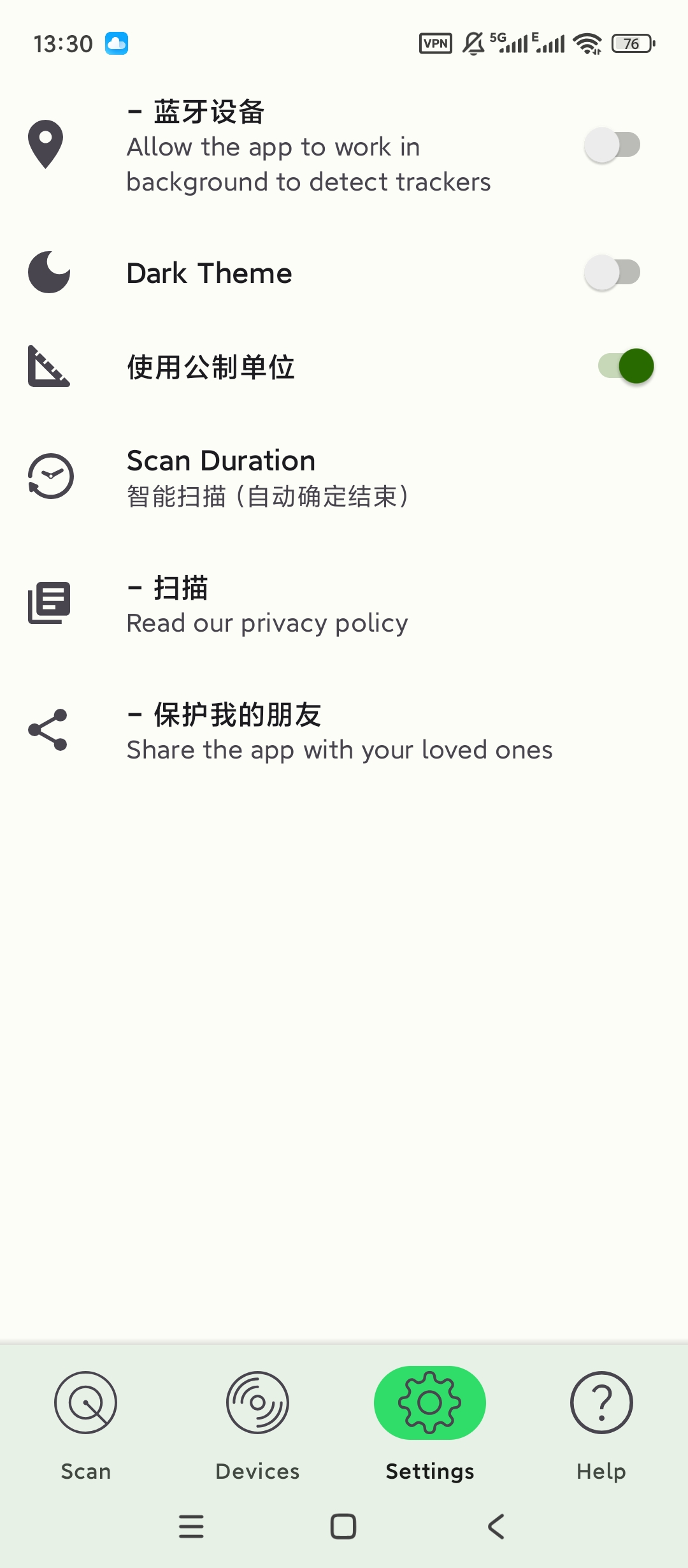Check the battery indicator at 76

[631, 43]
